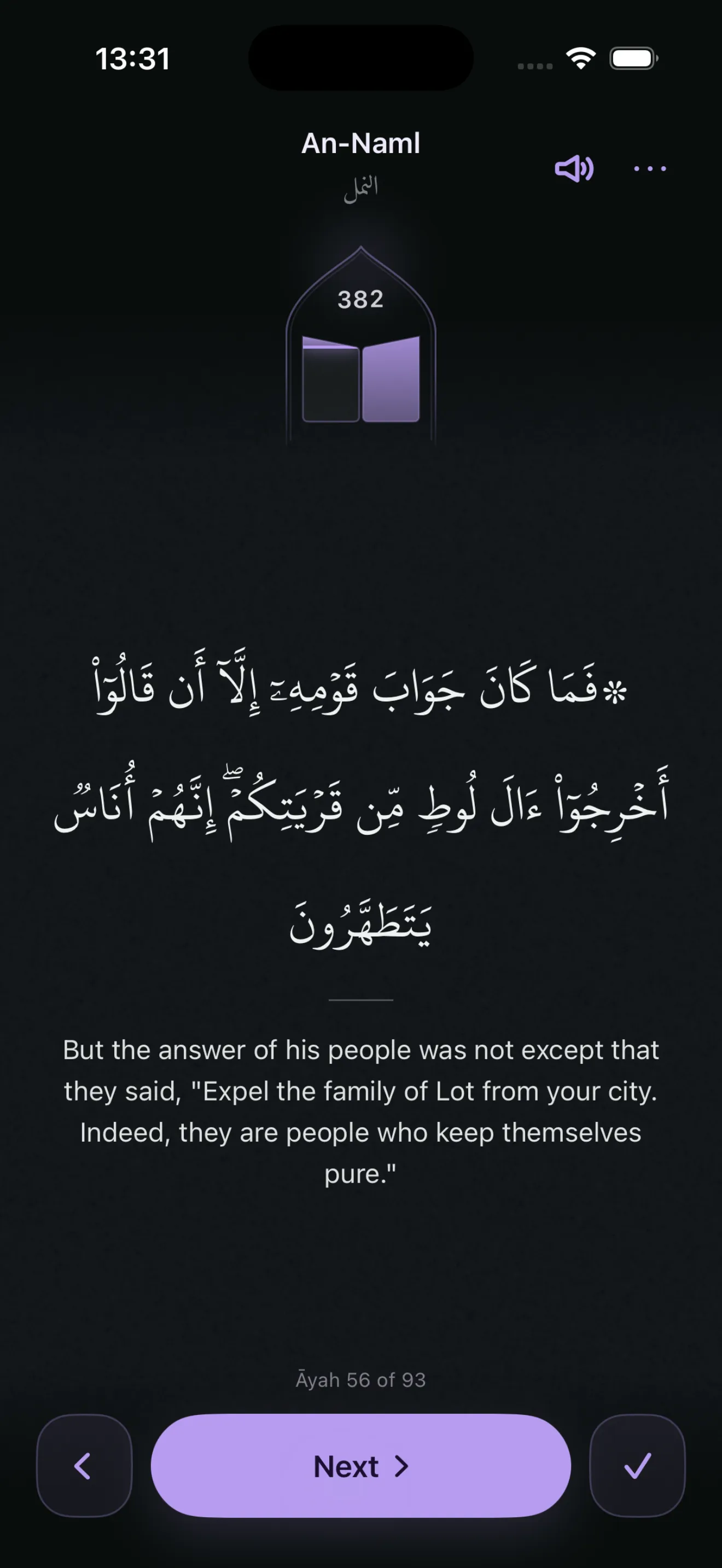The width and height of the screenshot is (722, 1568).
Task: Open the page 382 book badge
Action: (x=361, y=344)
